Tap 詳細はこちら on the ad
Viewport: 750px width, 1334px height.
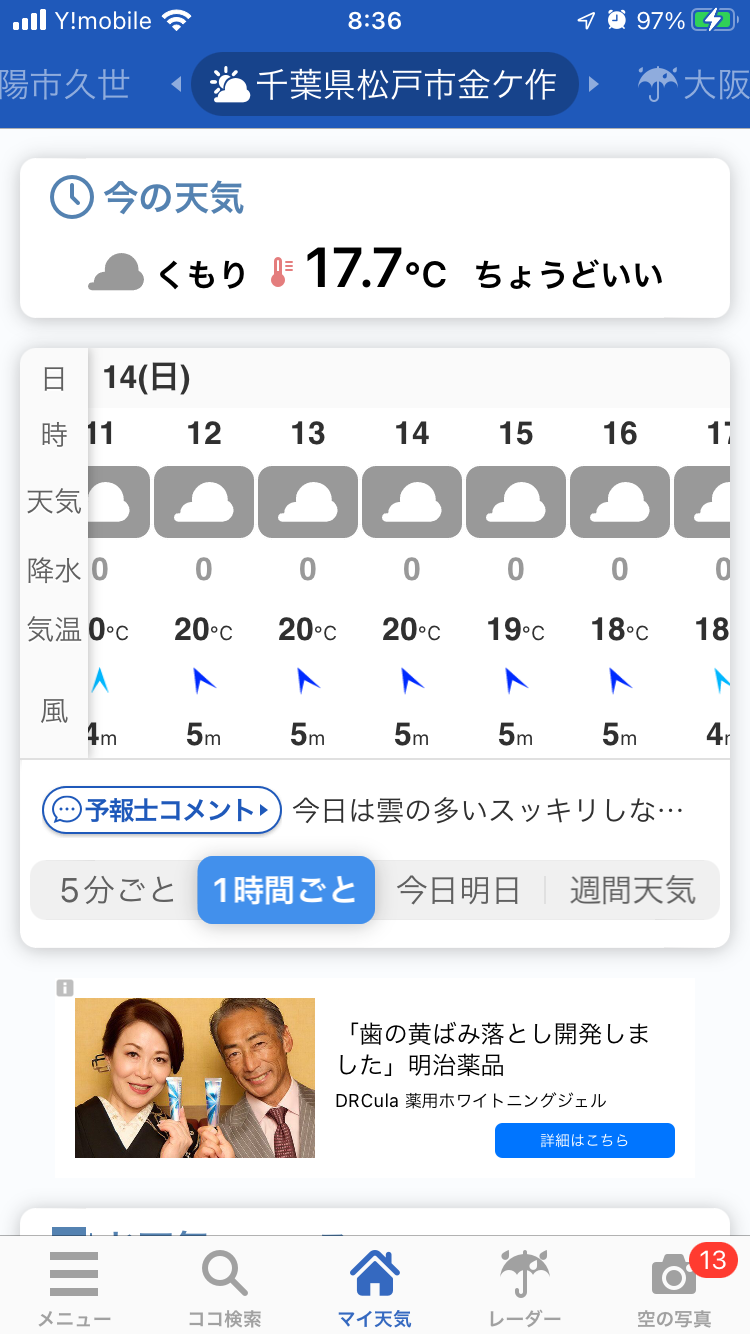coord(584,1140)
